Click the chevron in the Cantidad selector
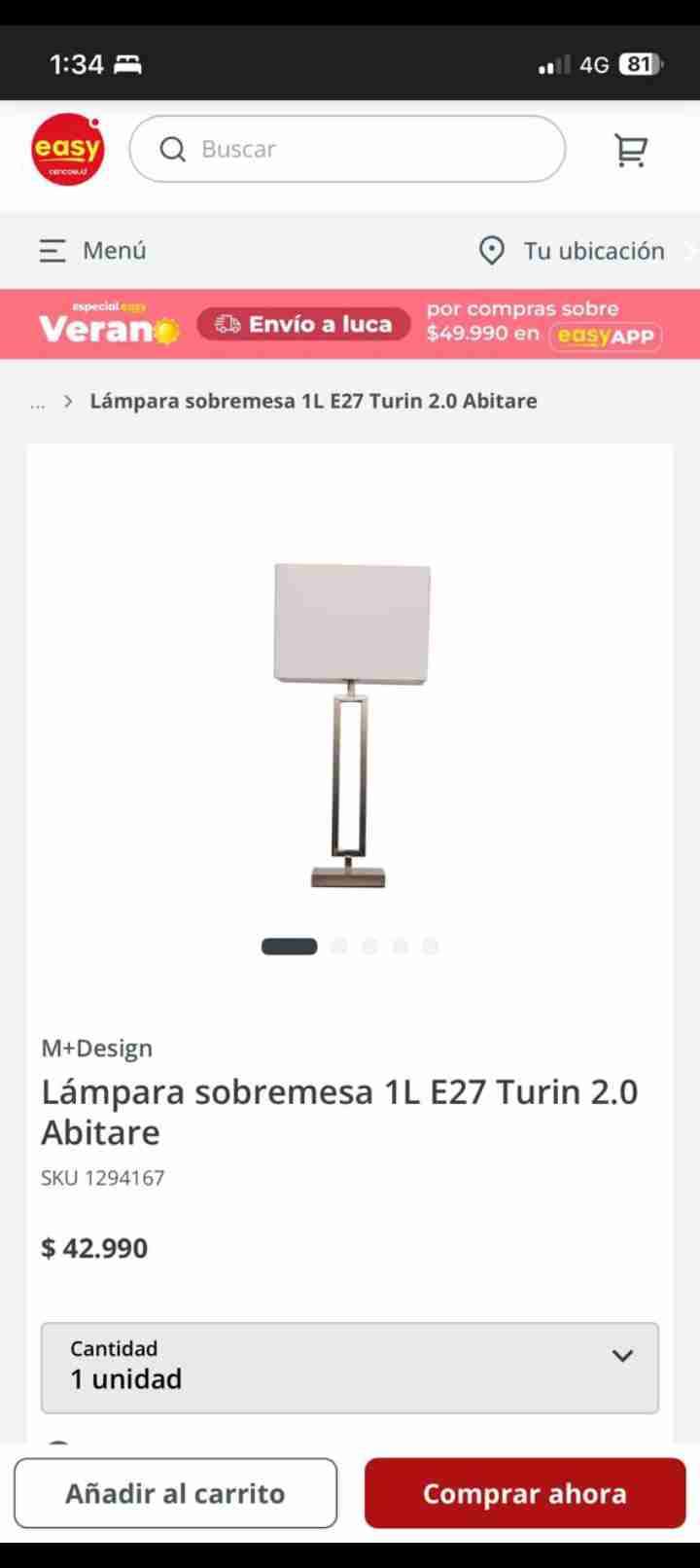The width and height of the screenshot is (700, 1568). click(x=622, y=1354)
